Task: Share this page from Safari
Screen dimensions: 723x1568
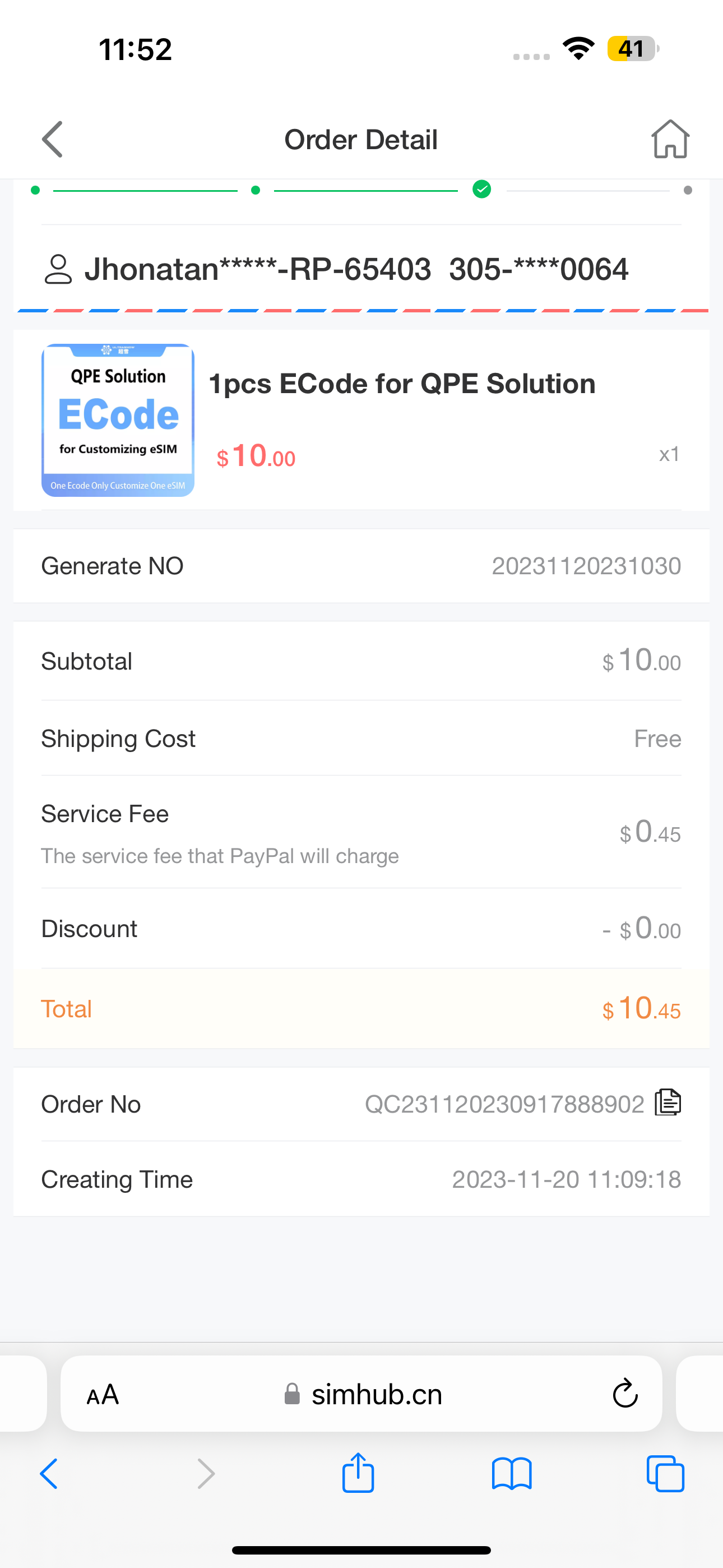Action: 358,1473
